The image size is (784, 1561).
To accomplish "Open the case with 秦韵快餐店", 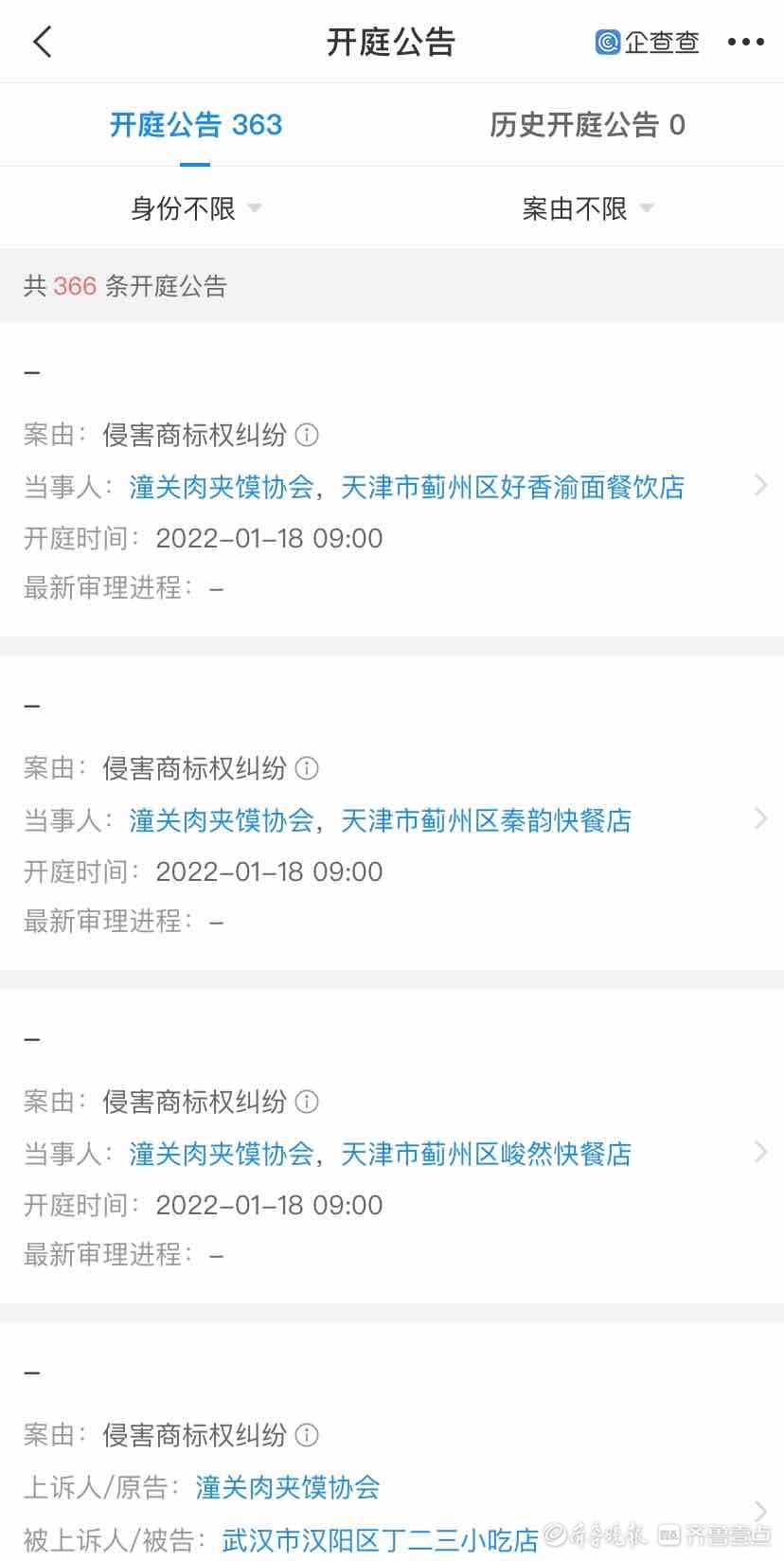I will tap(760, 819).
